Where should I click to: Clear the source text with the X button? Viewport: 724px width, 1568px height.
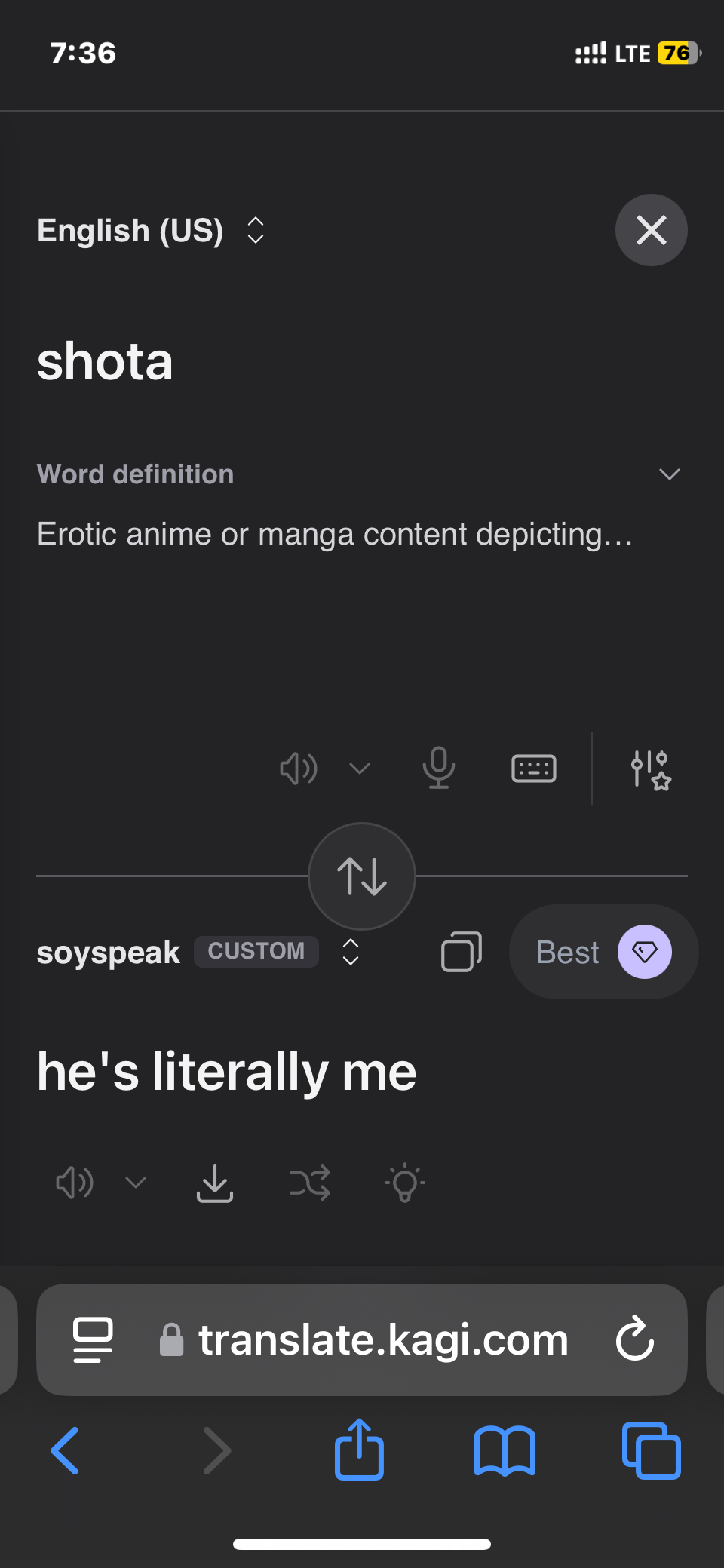(651, 230)
